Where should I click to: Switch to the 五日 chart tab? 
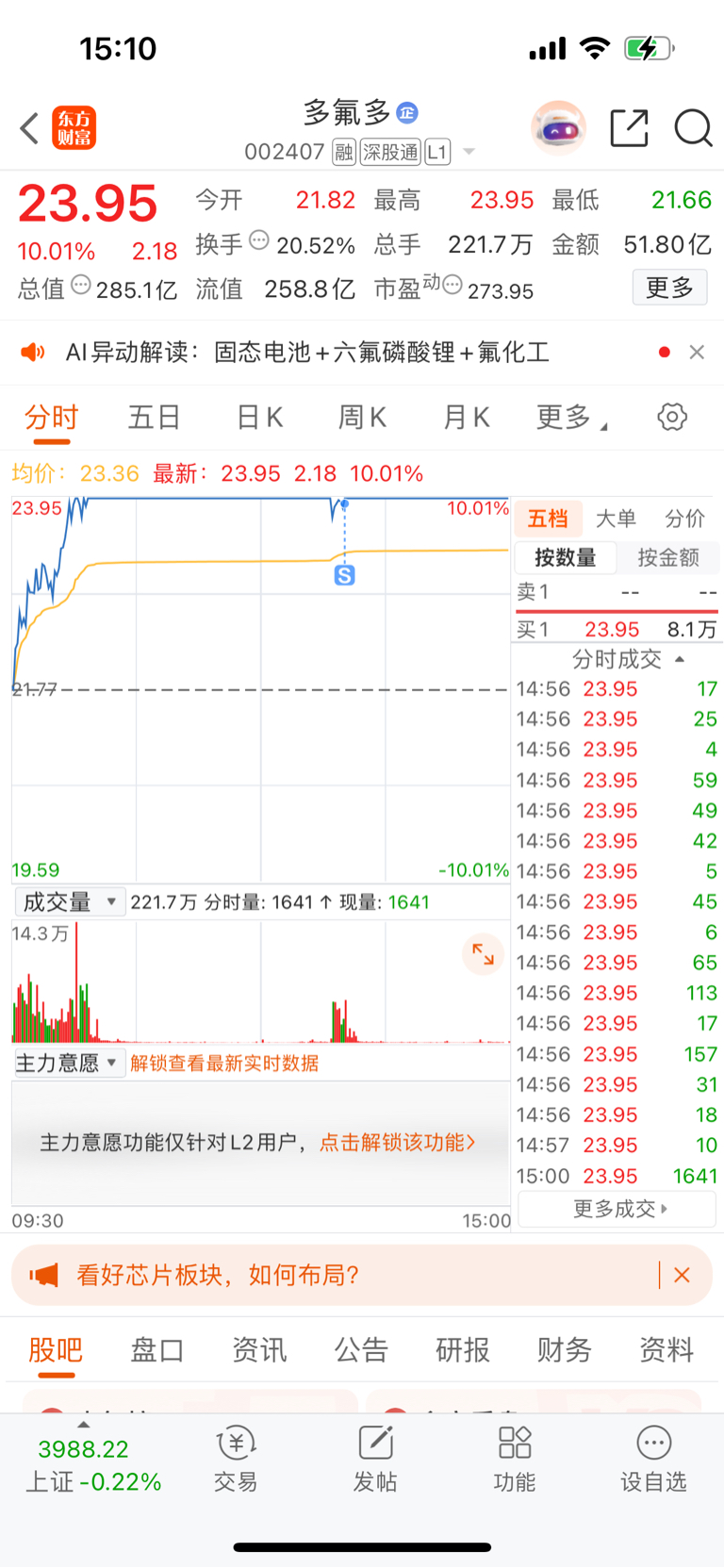(x=154, y=417)
